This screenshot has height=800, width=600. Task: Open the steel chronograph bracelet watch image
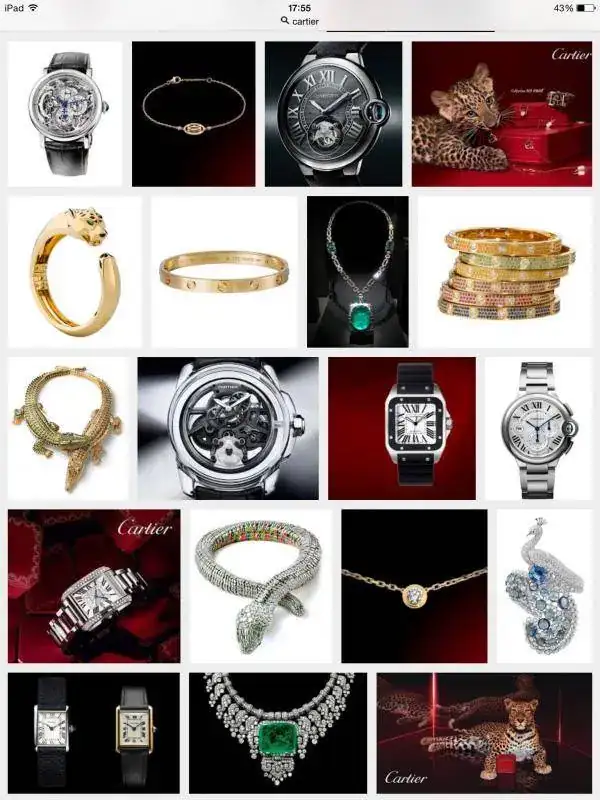[x=538, y=428]
